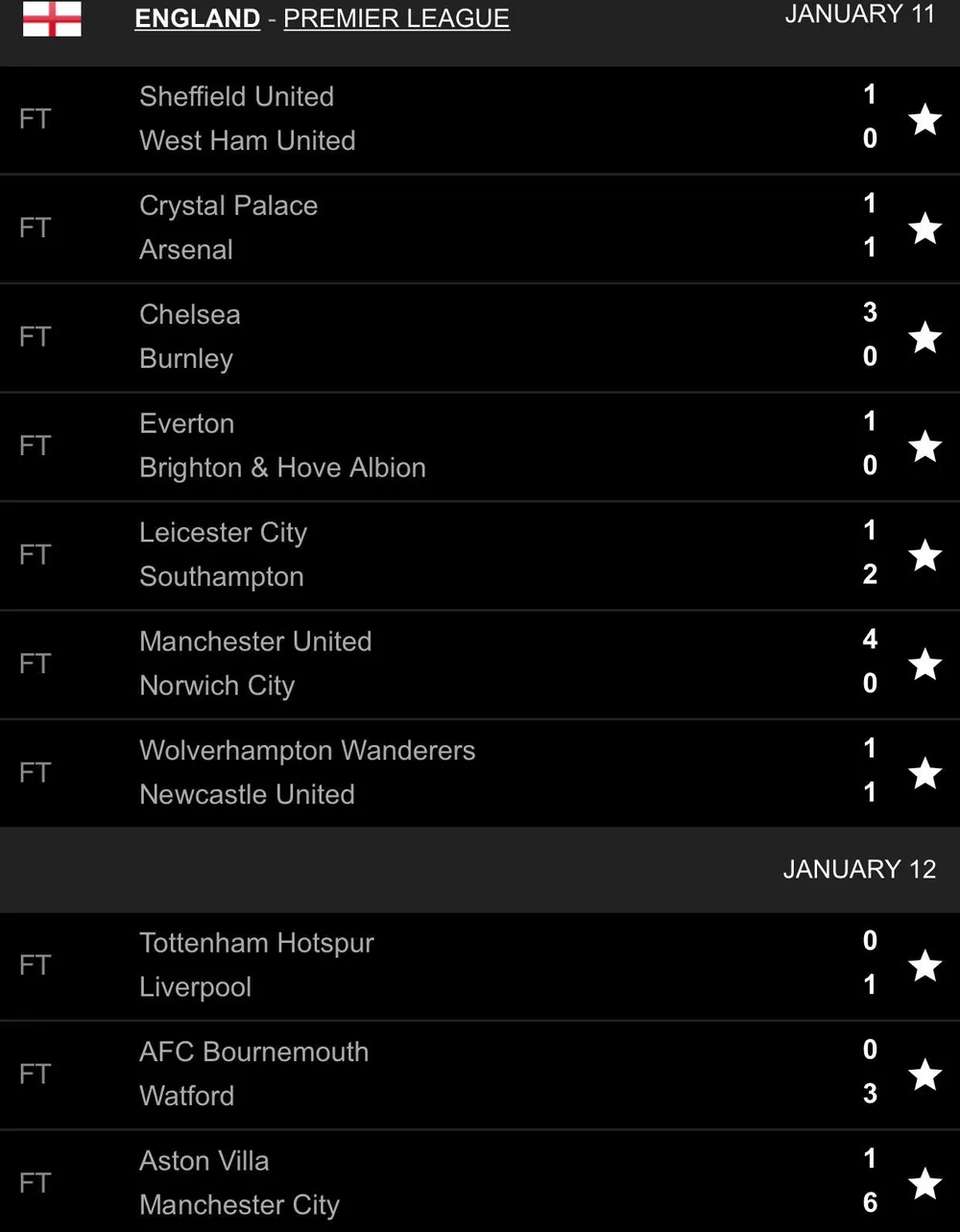Star the Tottenham Hotspur vs Liverpool match
Screen dimensions: 960x1232
point(924,966)
